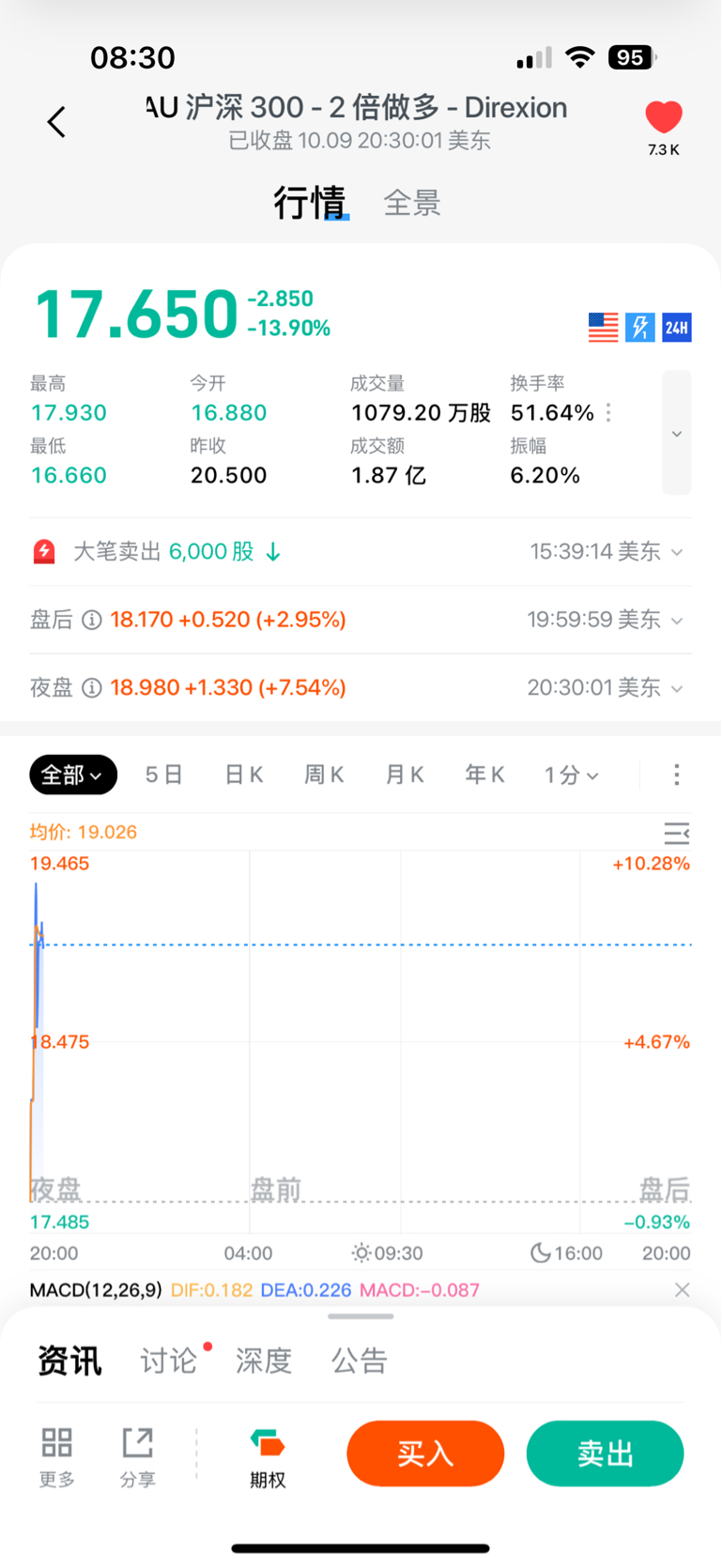Switch to the 全景 tab
Screen dimensions: 722x1568
point(412,203)
